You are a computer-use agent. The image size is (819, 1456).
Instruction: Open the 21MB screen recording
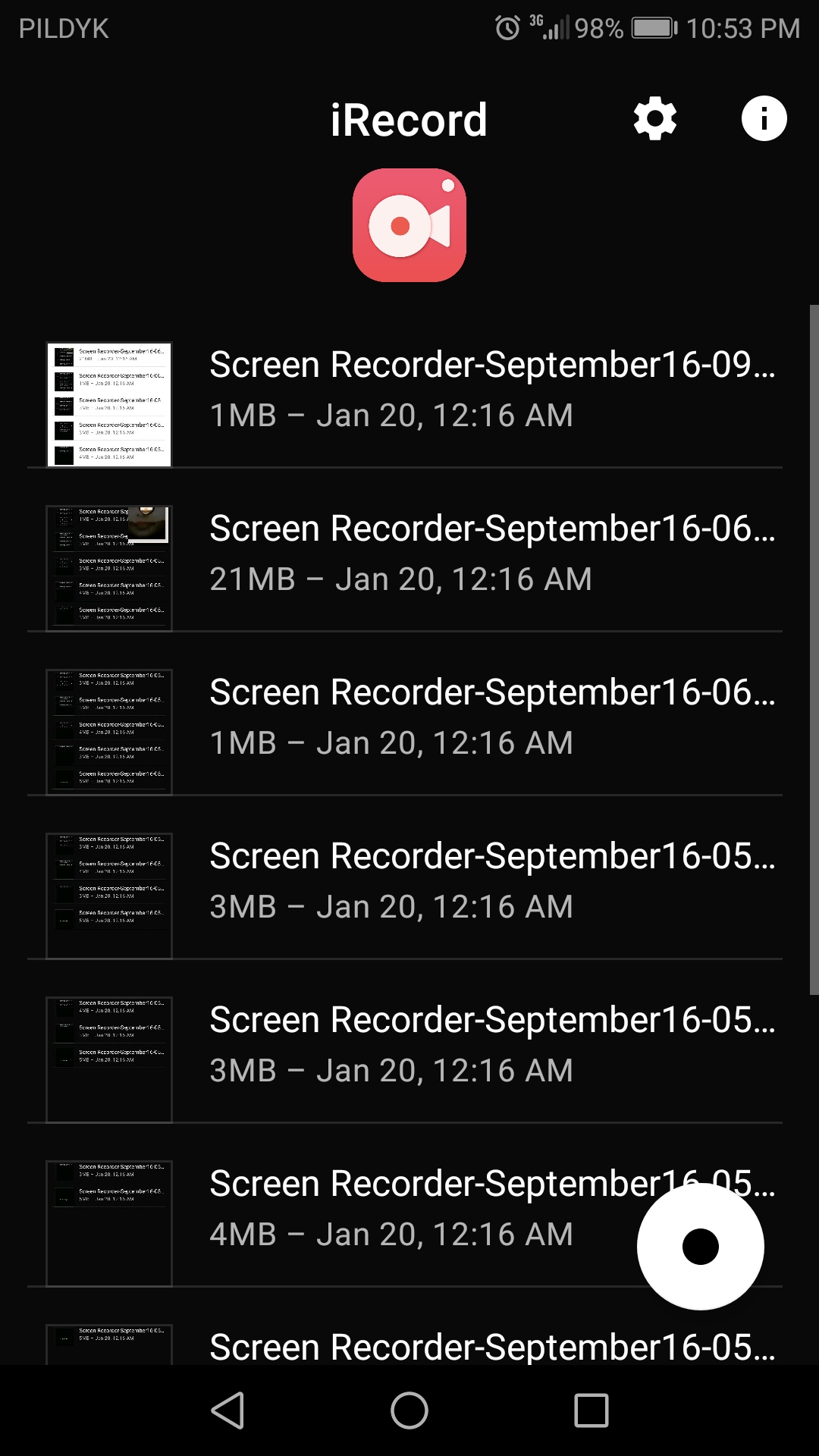(405, 551)
